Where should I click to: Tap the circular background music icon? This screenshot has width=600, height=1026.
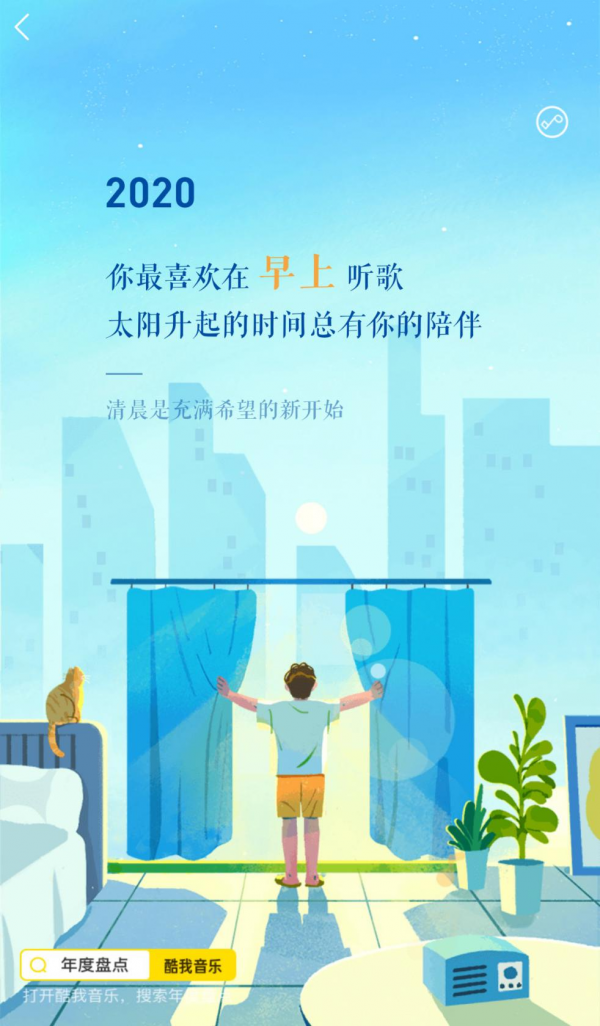(552, 122)
